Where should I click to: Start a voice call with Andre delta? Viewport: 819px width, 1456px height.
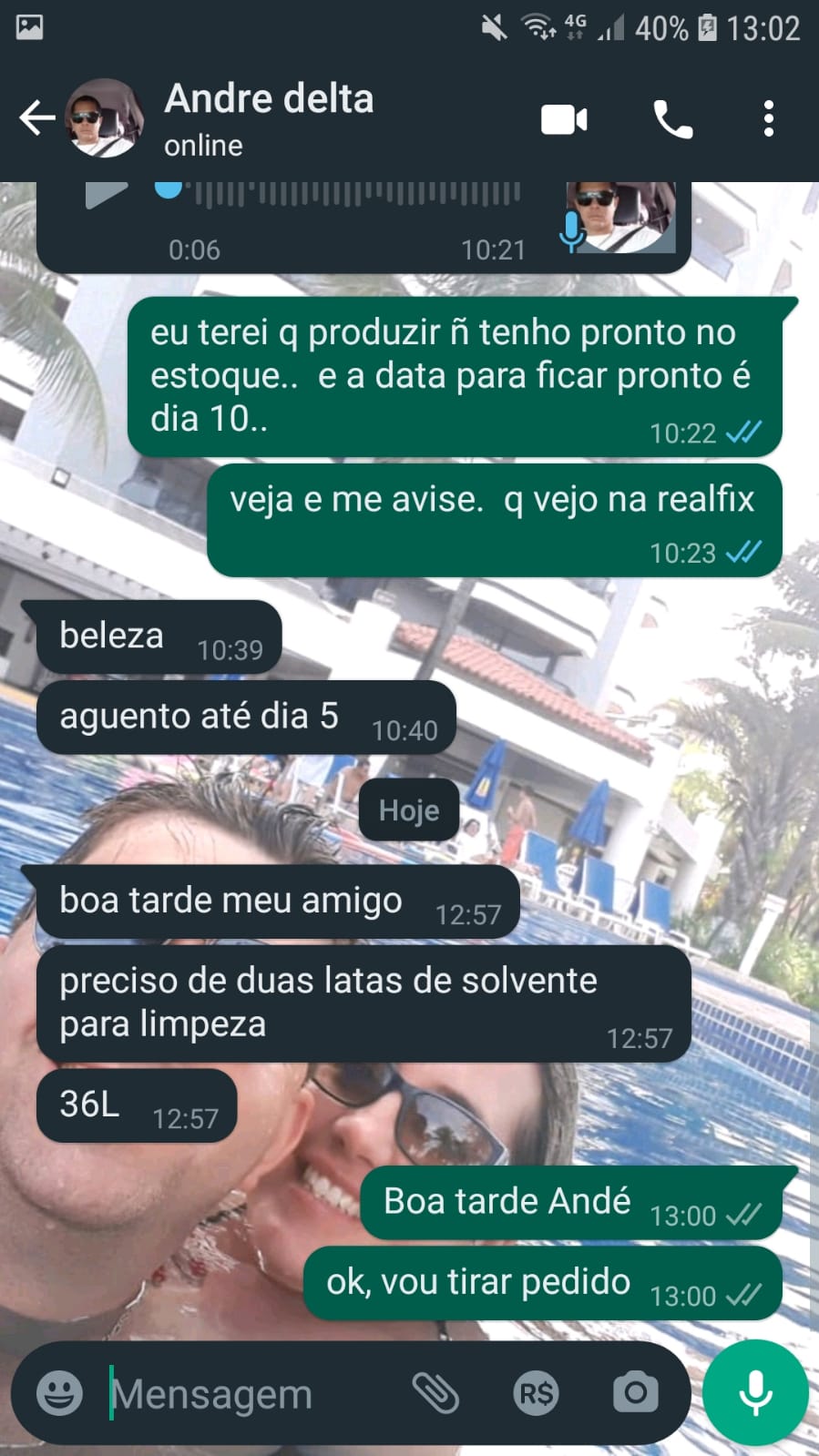click(673, 119)
